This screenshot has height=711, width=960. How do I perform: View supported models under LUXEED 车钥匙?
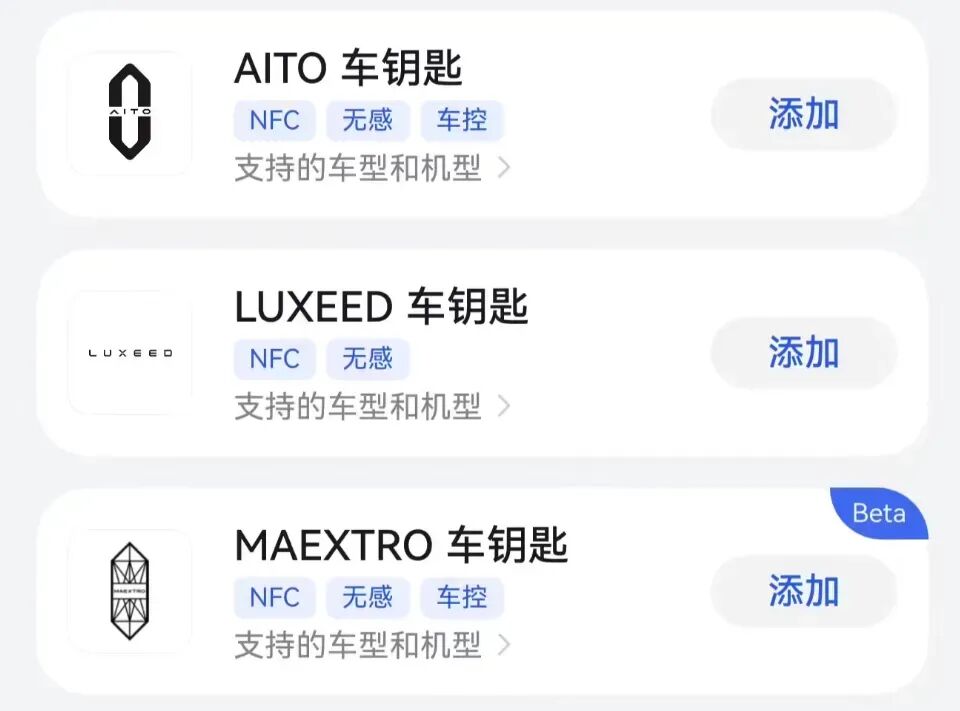coord(372,406)
